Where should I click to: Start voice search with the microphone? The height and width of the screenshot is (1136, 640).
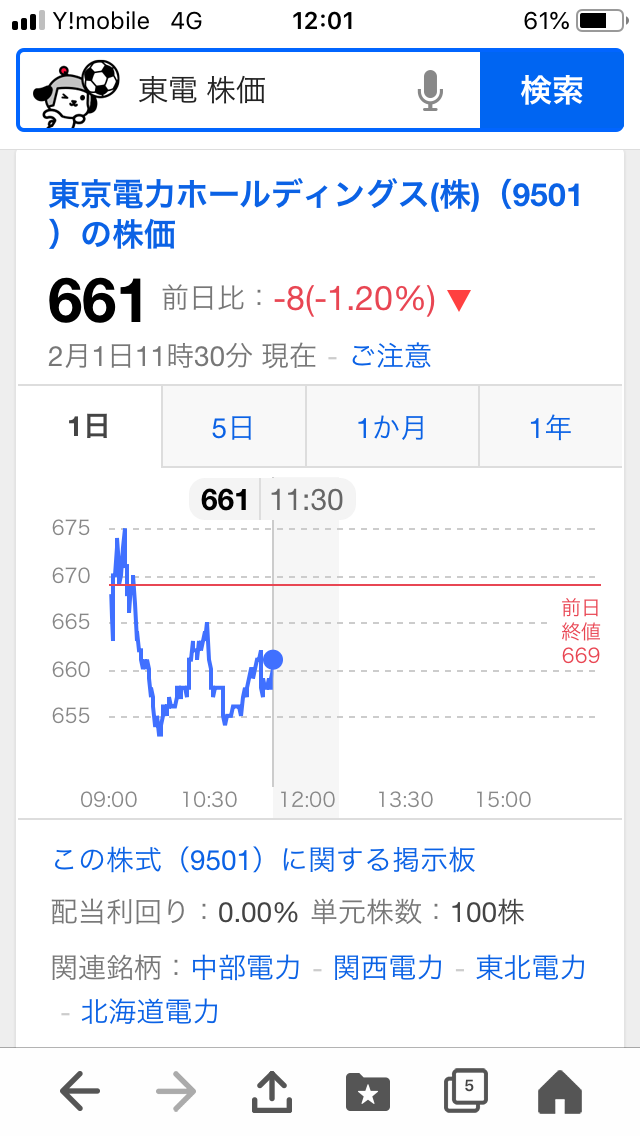[429, 91]
